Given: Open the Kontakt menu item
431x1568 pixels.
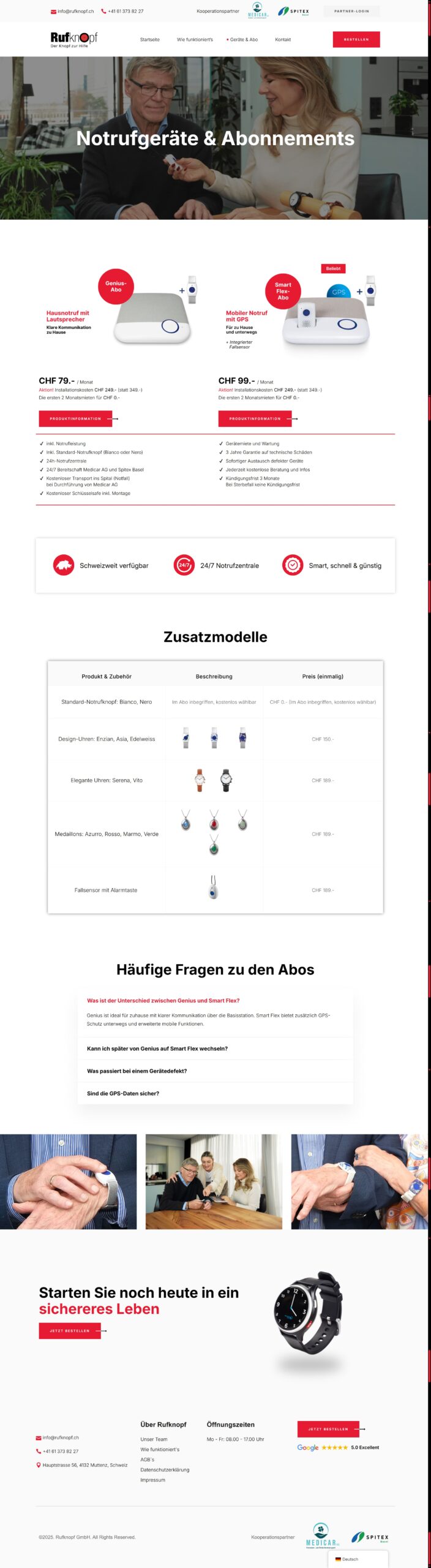Looking at the screenshot, I should pos(282,39).
